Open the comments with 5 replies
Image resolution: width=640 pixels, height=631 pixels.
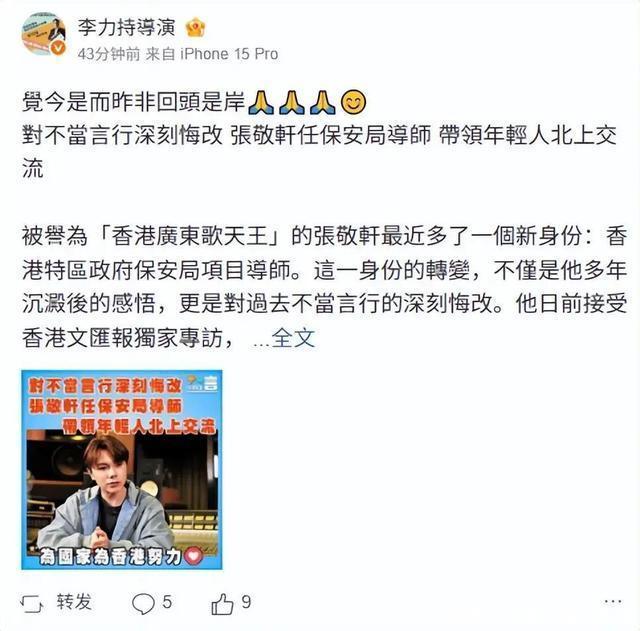153,603
